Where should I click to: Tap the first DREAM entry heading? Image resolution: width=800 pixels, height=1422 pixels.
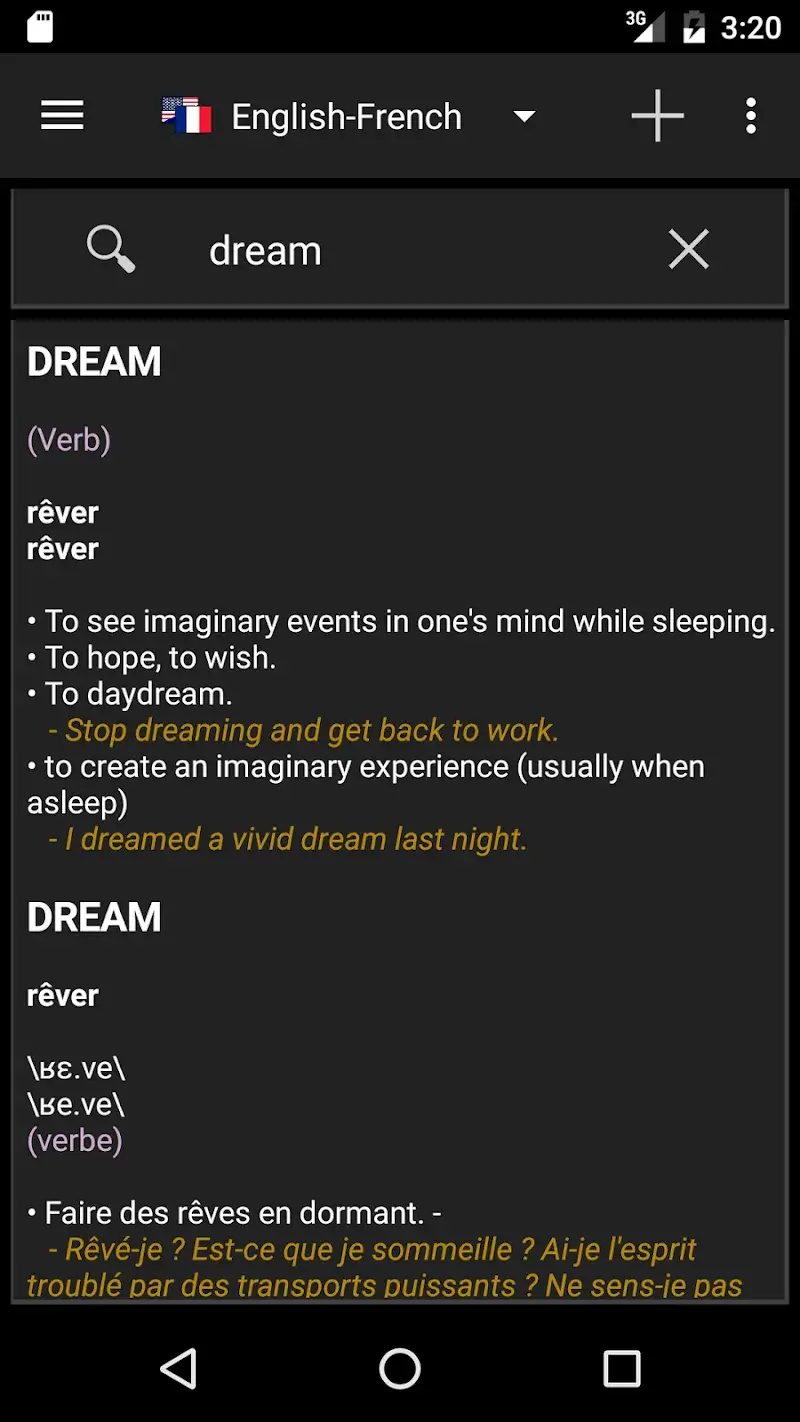point(93,361)
